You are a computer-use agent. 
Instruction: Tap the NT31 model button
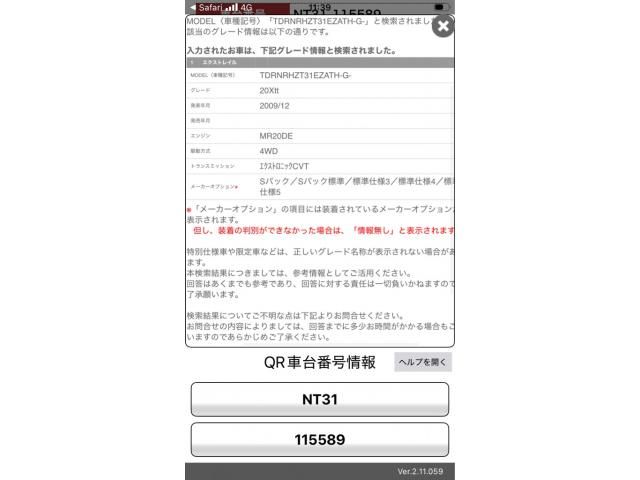[319, 399]
